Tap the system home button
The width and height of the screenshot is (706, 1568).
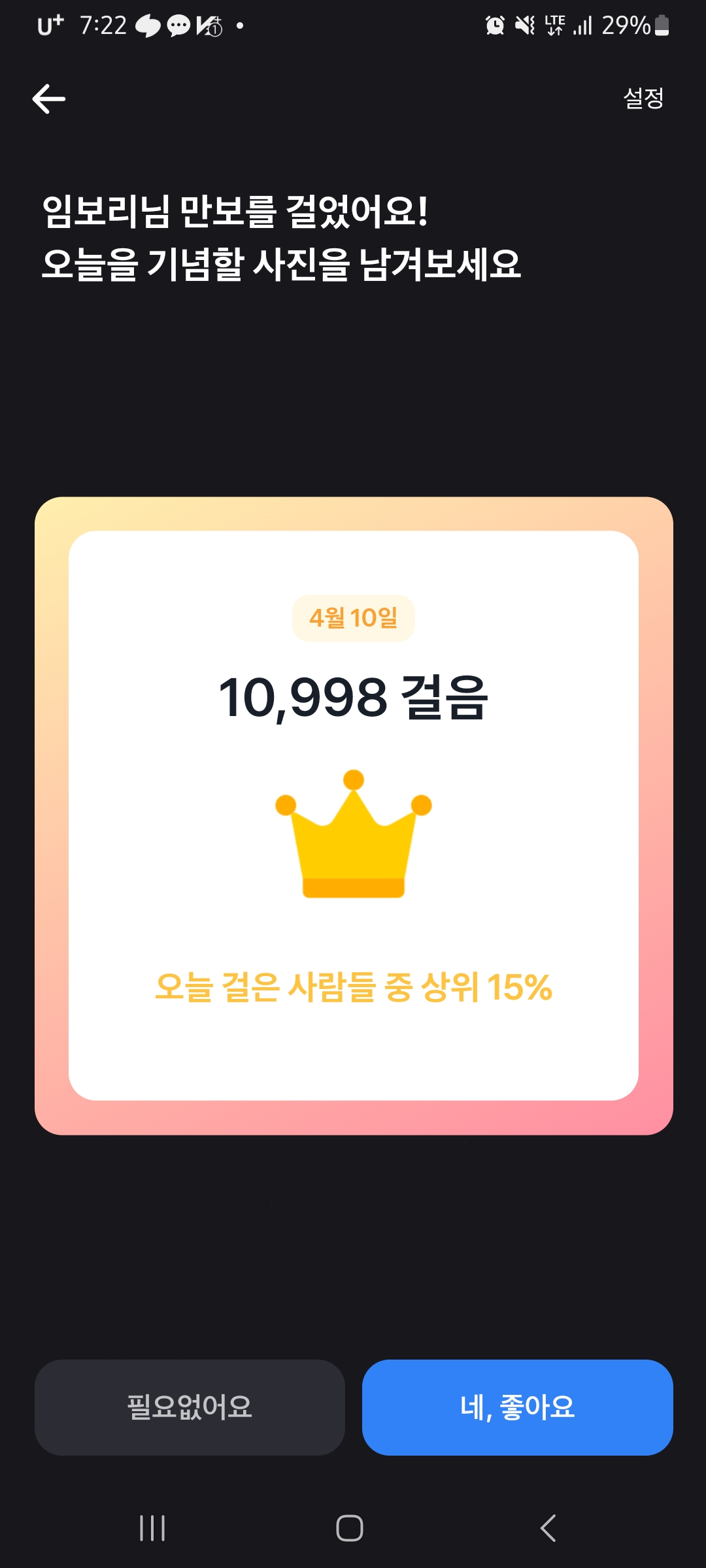pyautogui.click(x=350, y=1528)
